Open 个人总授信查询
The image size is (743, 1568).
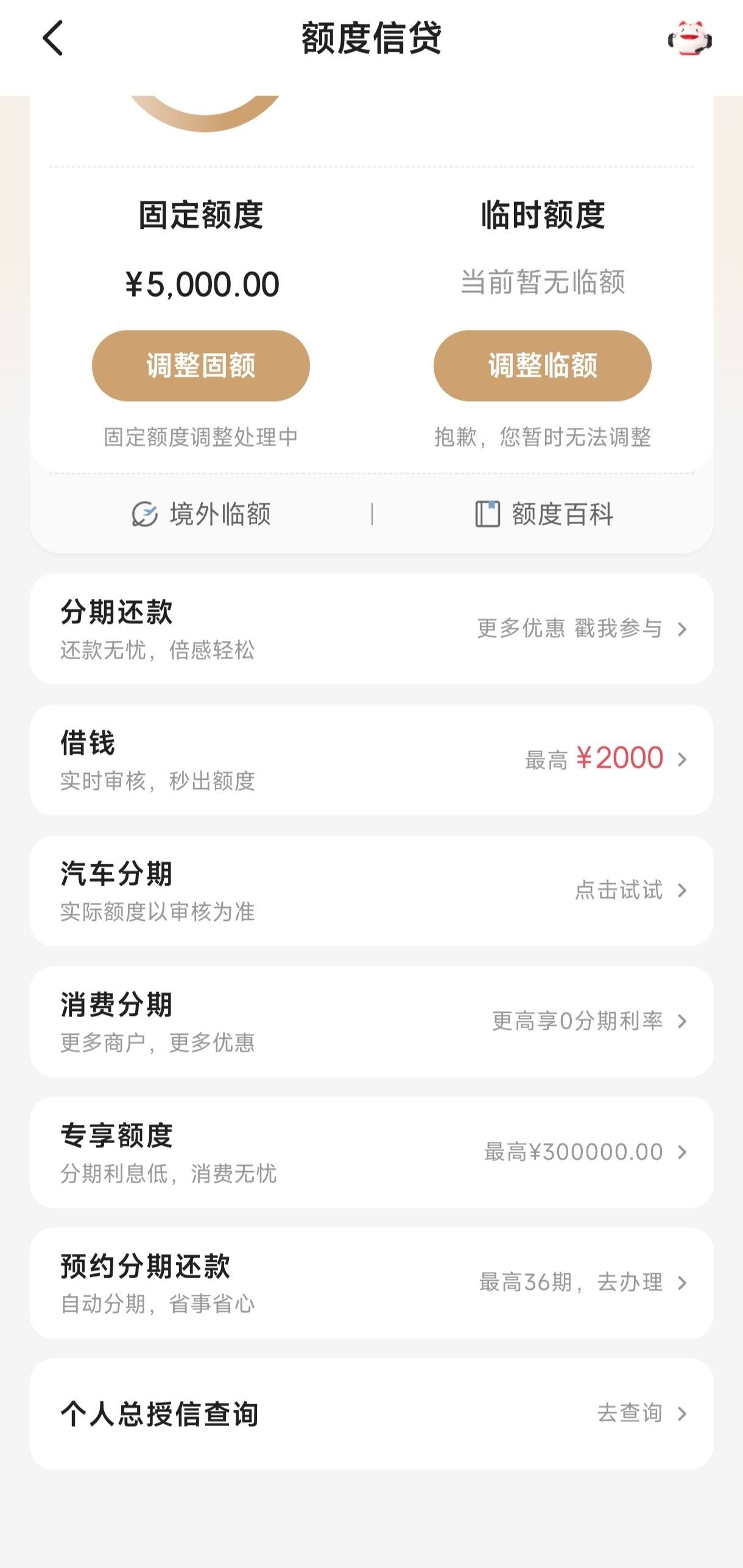371,1413
